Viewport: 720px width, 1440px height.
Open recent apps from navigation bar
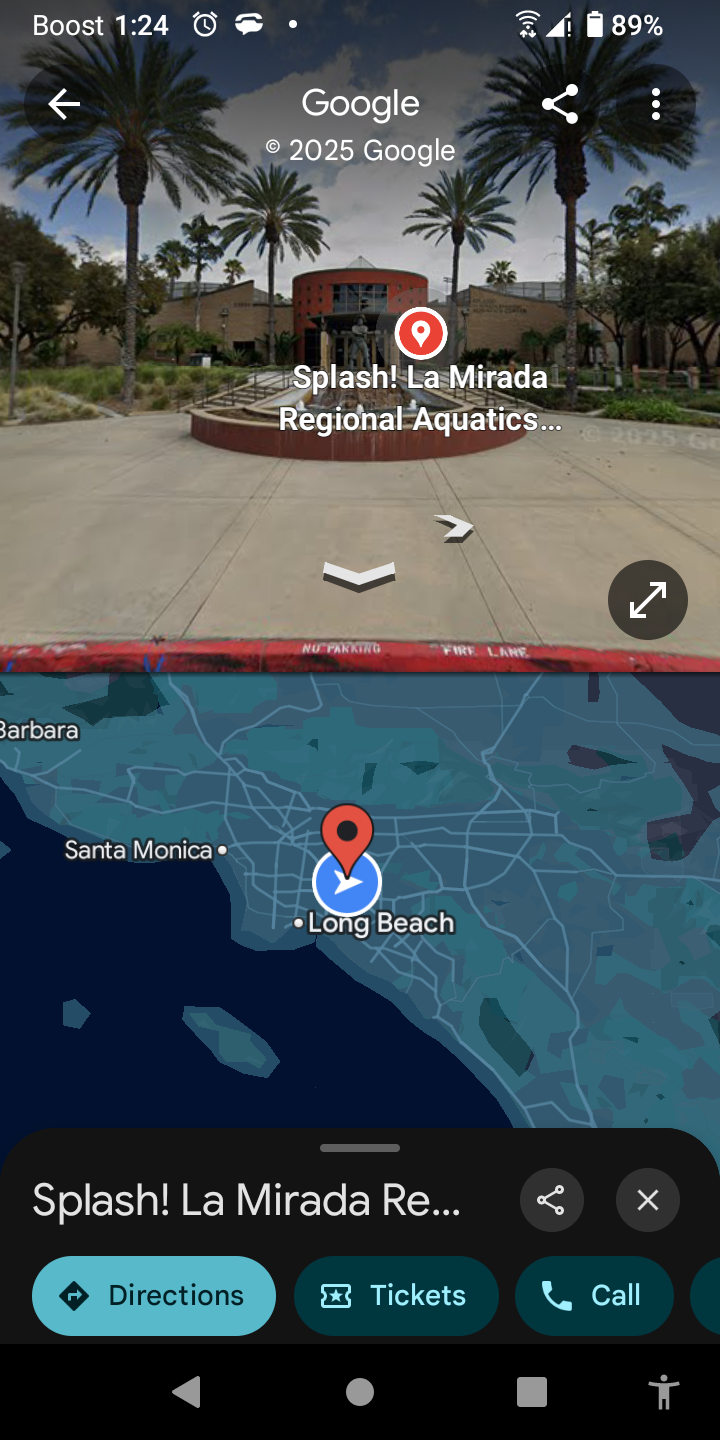coord(532,1392)
